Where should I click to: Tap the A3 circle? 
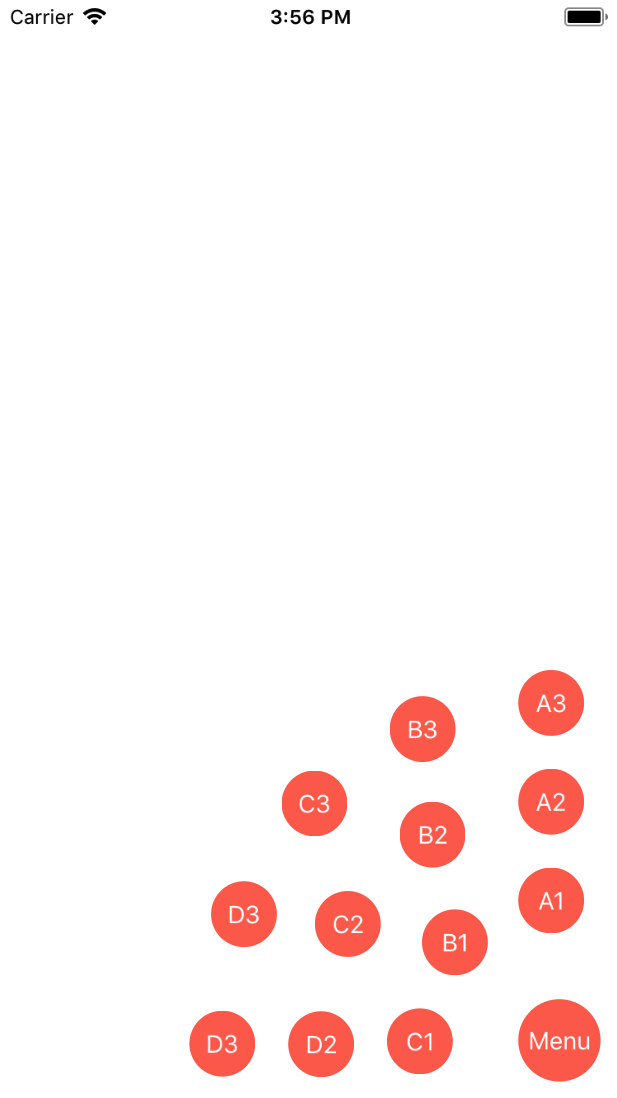pos(550,702)
